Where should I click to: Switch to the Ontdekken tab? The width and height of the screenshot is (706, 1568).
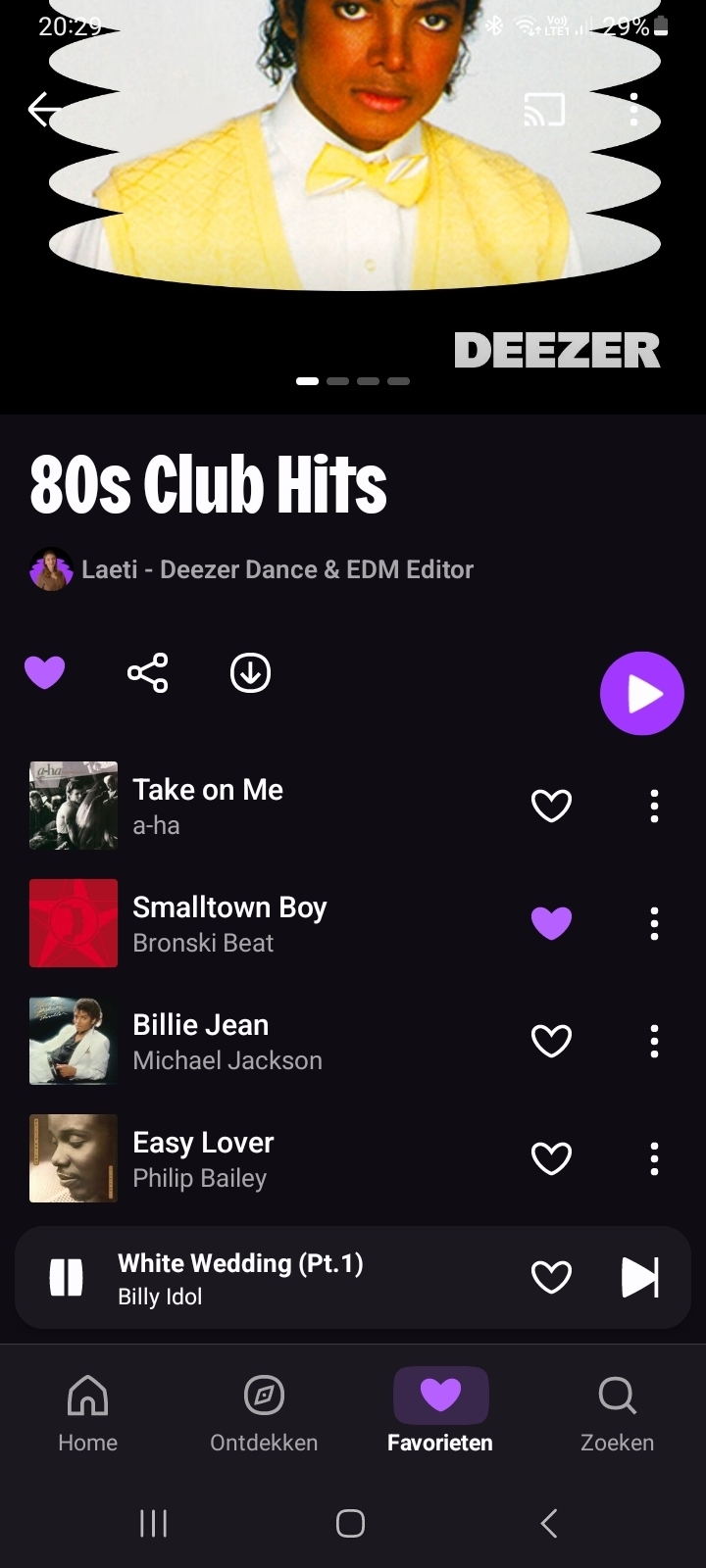pyautogui.click(x=264, y=1413)
